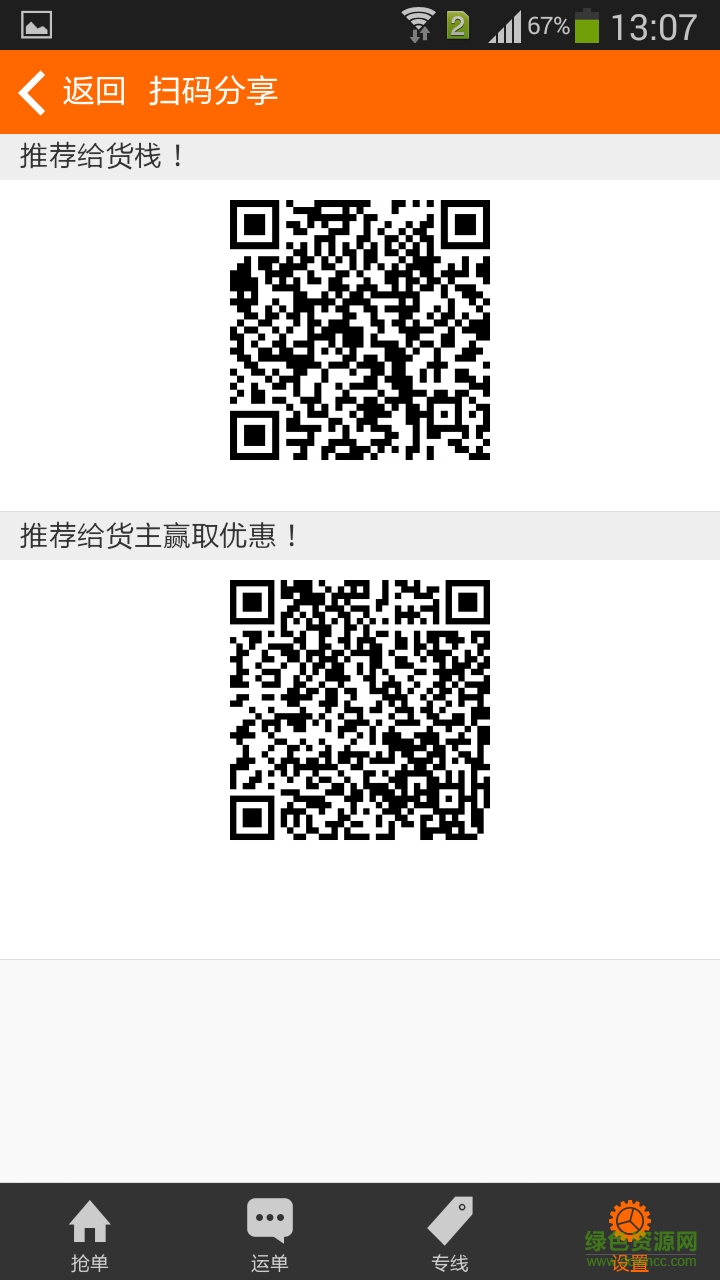Switch to the 运单 tab
This screenshot has height=1280, width=720.
click(x=270, y=1262)
